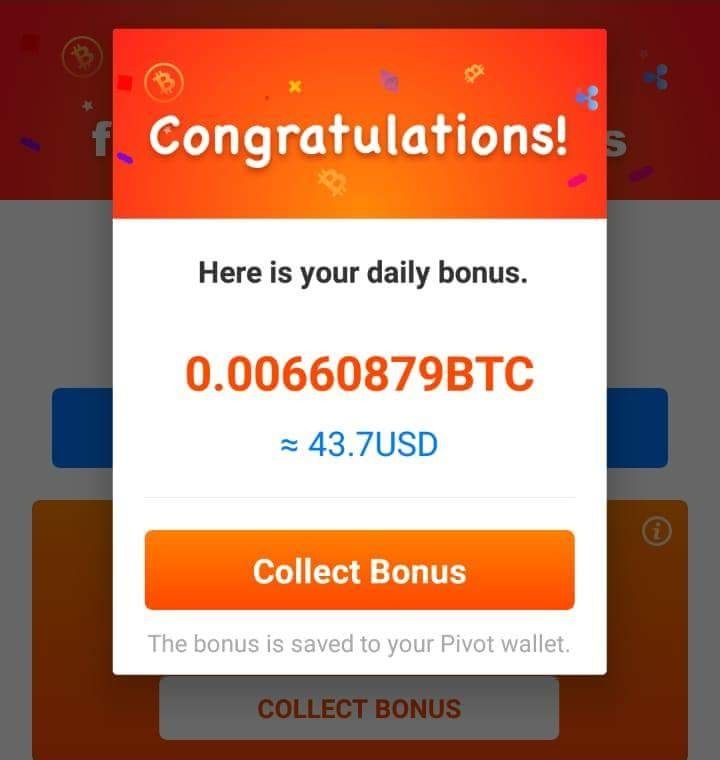The height and width of the screenshot is (760, 720).
Task: Open the info icon on the orange card
Action: click(x=656, y=532)
